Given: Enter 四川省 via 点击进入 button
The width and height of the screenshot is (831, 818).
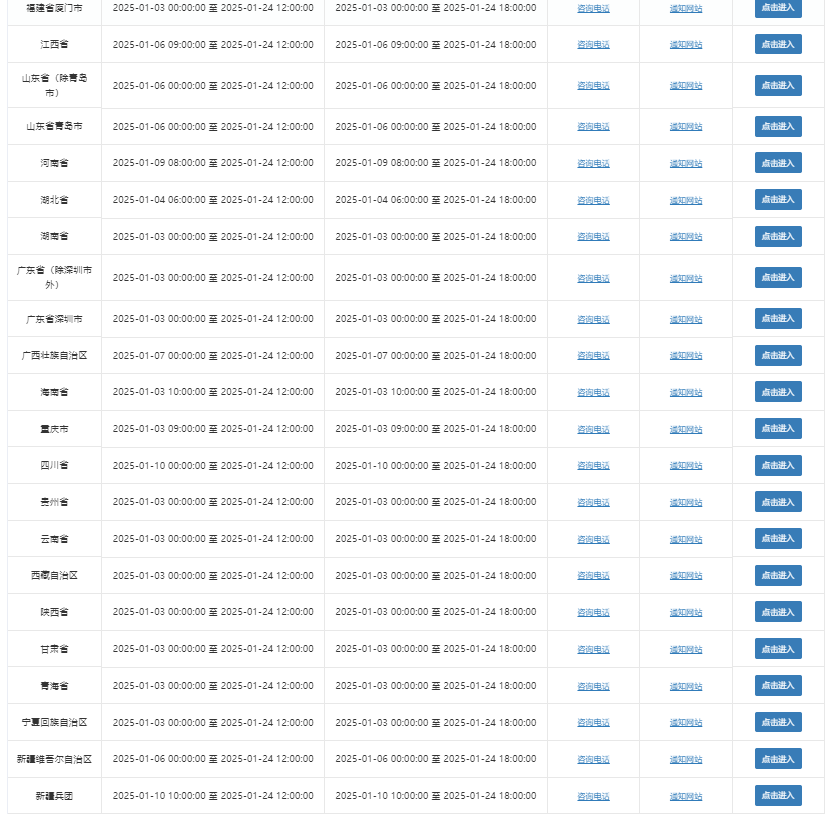Looking at the screenshot, I should pos(778,465).
